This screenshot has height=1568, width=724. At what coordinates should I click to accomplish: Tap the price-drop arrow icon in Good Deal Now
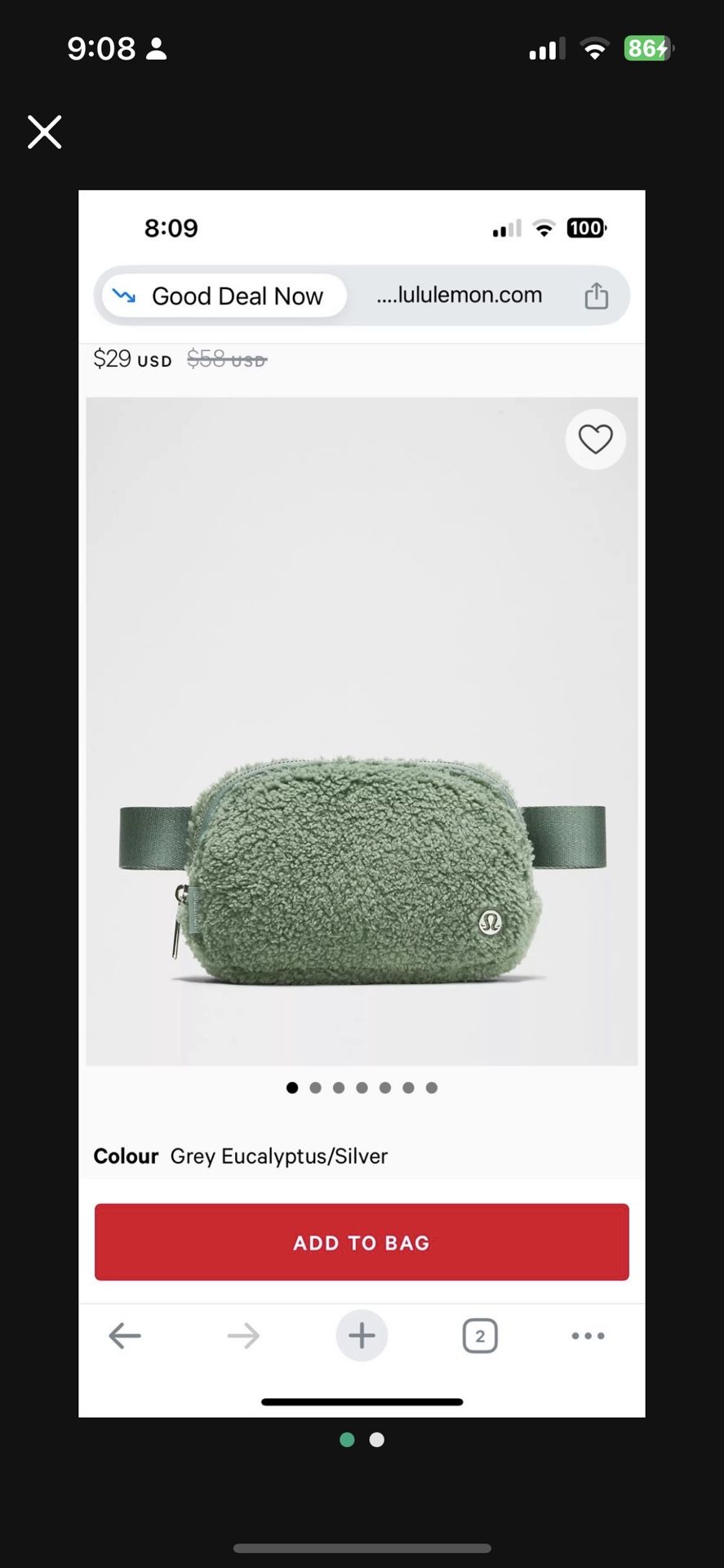125,296
